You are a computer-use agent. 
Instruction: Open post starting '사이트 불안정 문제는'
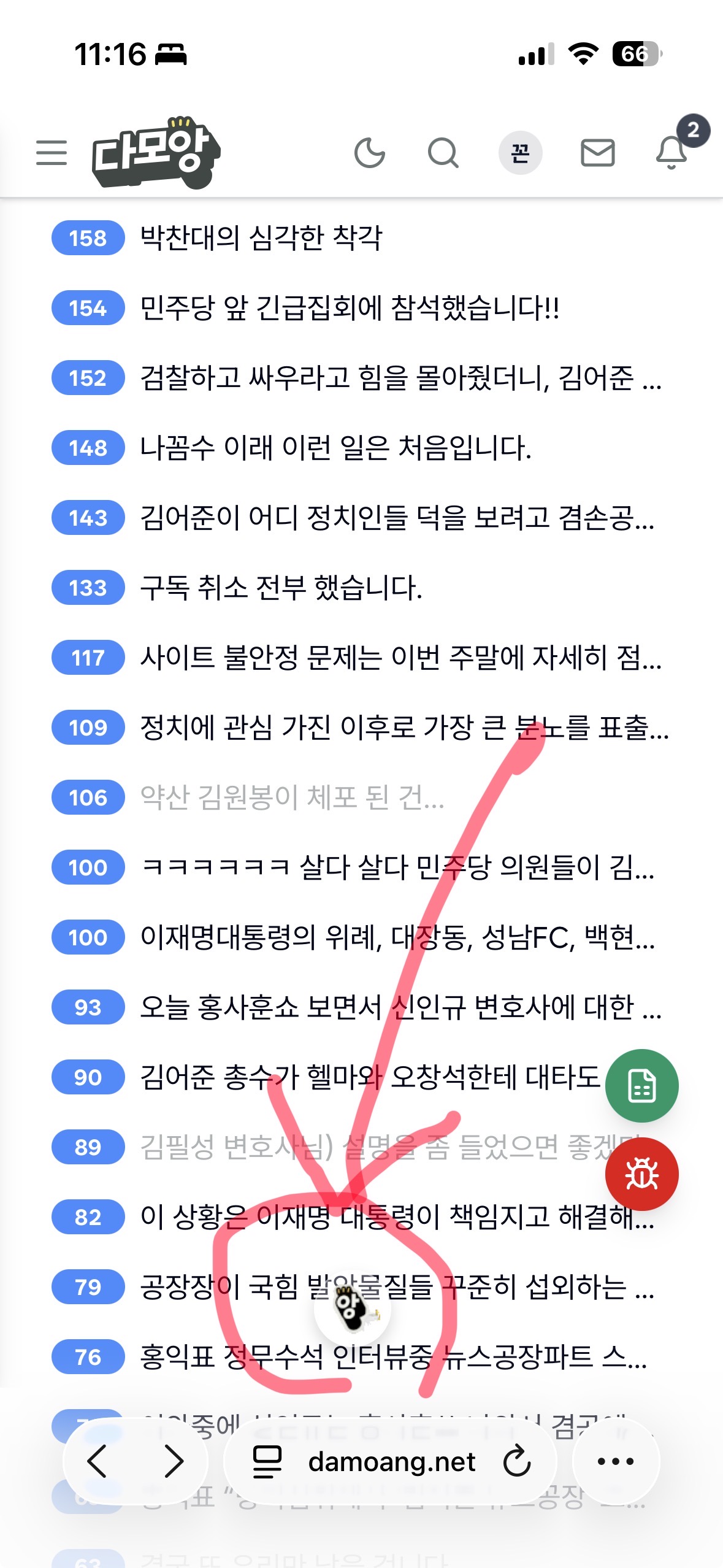pos(401,658)
